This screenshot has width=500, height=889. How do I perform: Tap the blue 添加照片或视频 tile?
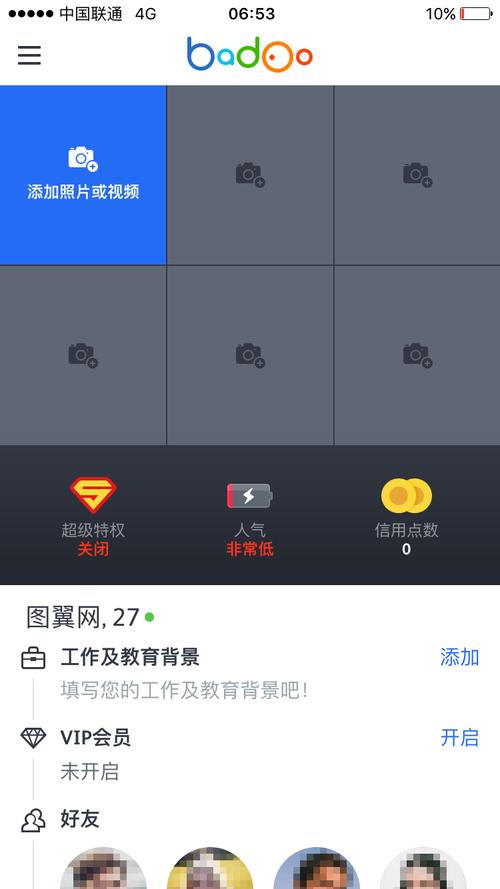pyautogui.click(x=83, y=175)
